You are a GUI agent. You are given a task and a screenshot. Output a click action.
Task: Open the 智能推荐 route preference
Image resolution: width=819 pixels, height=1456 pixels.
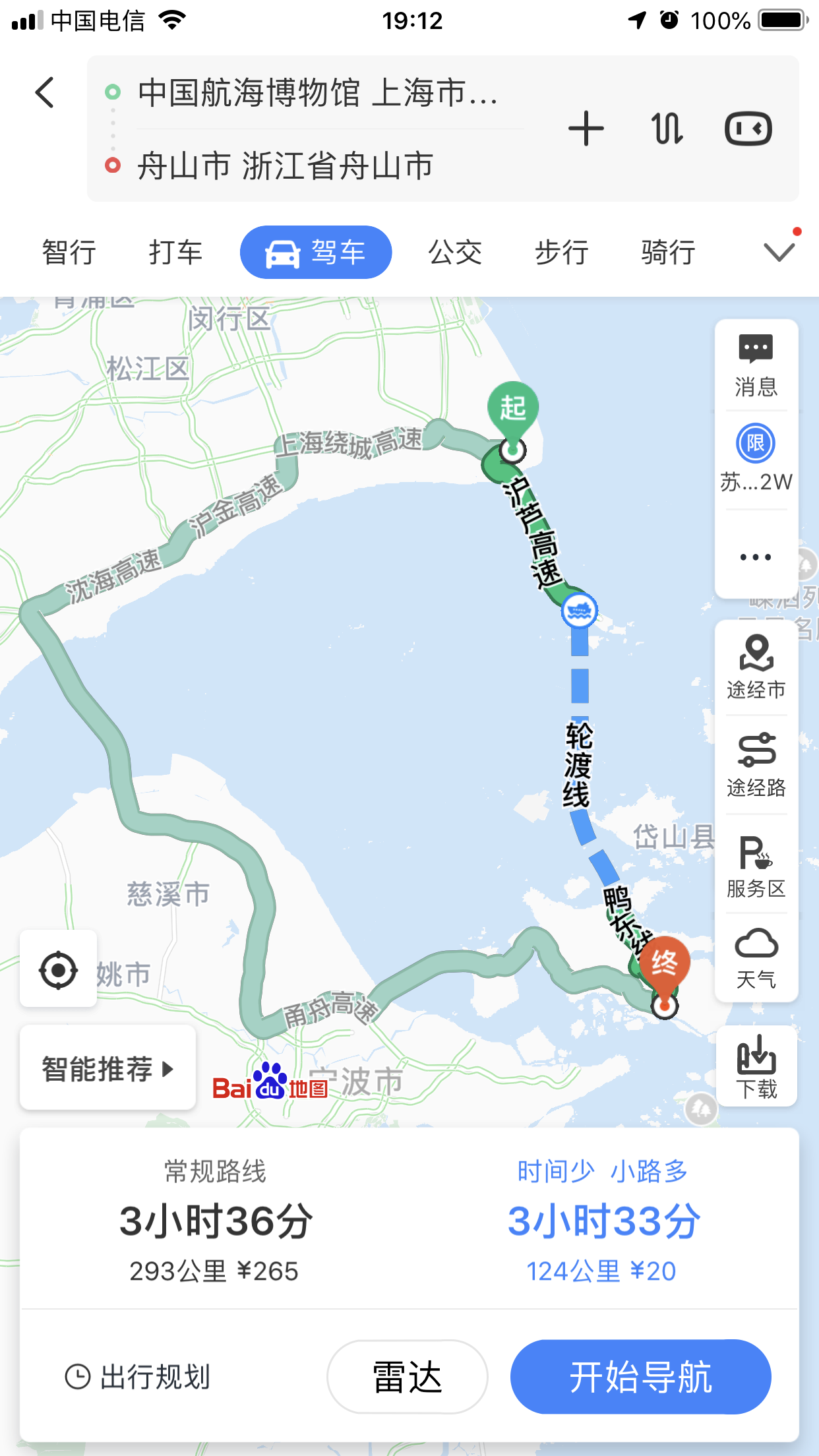[x=107, y=1068]
